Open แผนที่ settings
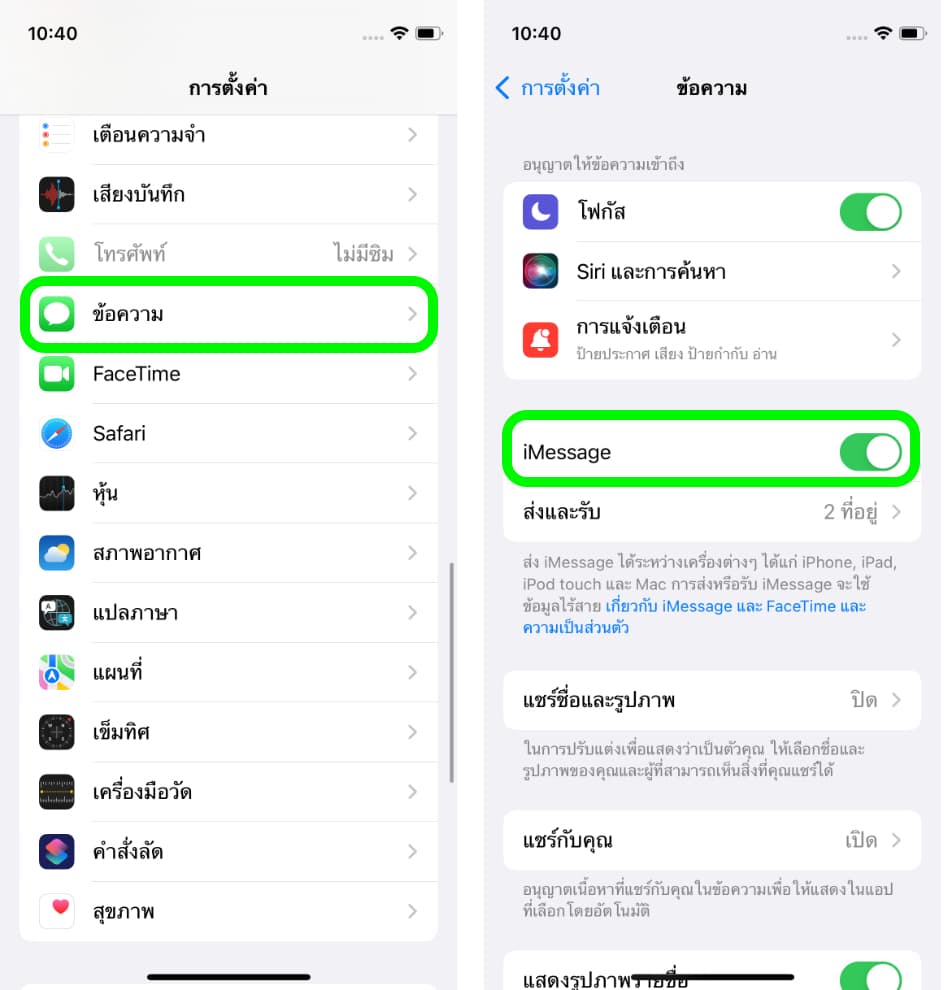This screenshot has width=944, height=990. coord(229,672)
